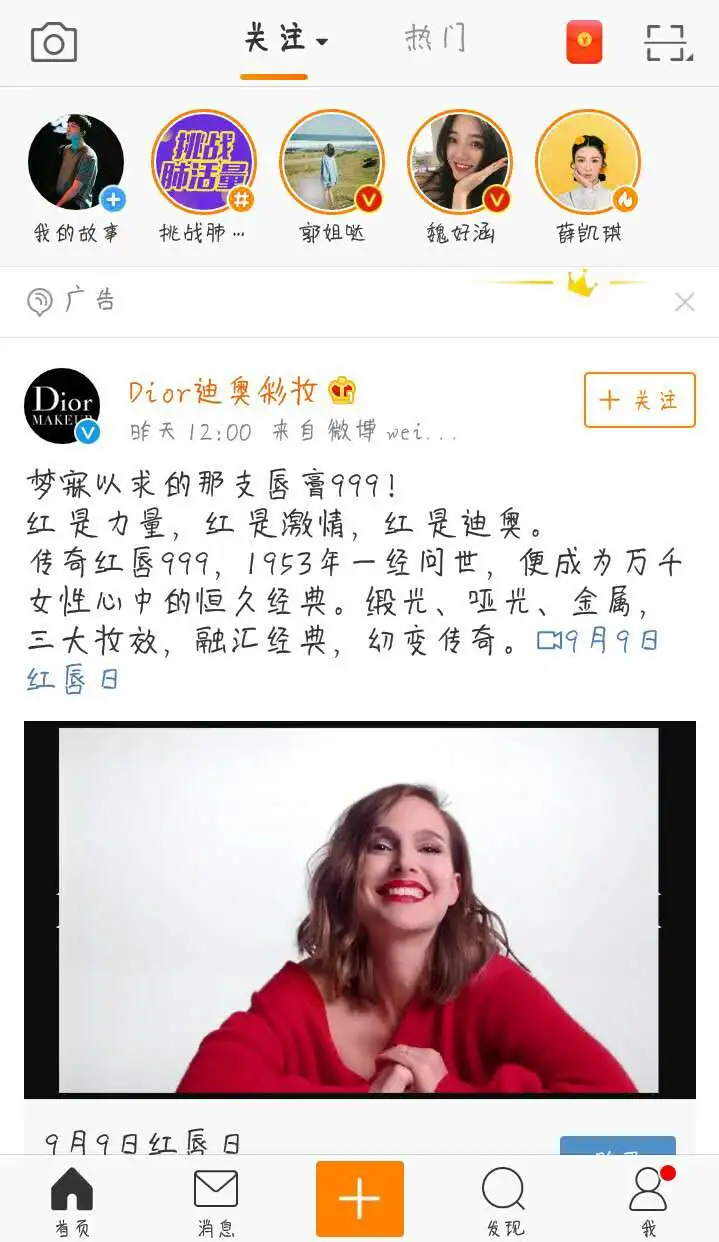This screenshot has height=1242, width=719.
Task: Switch to the 热门 tab
Action: [435, 40]
